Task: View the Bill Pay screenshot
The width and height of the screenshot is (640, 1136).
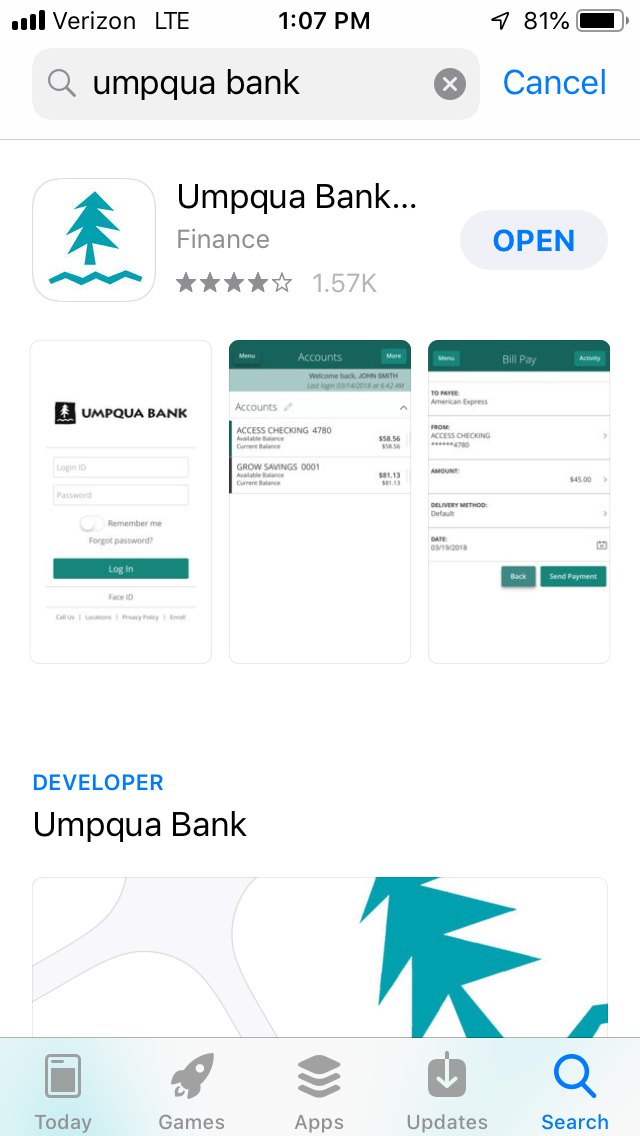Action: tap(519, 501)
